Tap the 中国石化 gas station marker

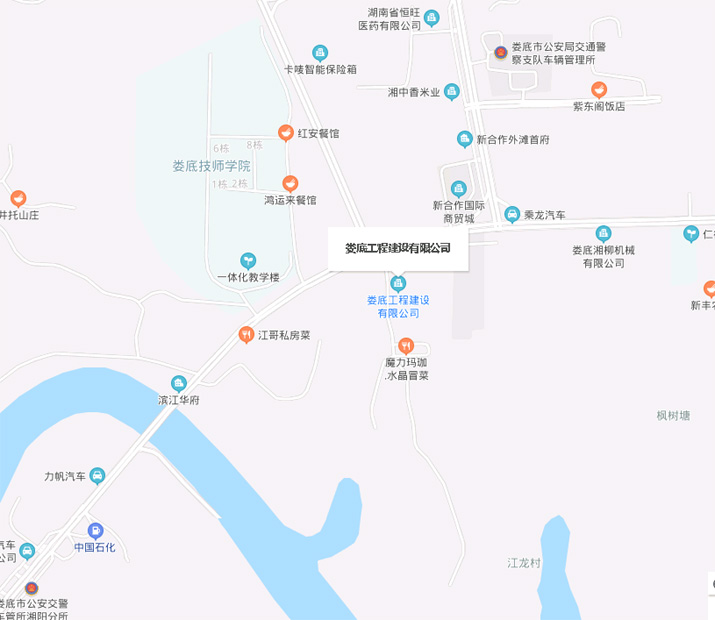coord(95,531)
